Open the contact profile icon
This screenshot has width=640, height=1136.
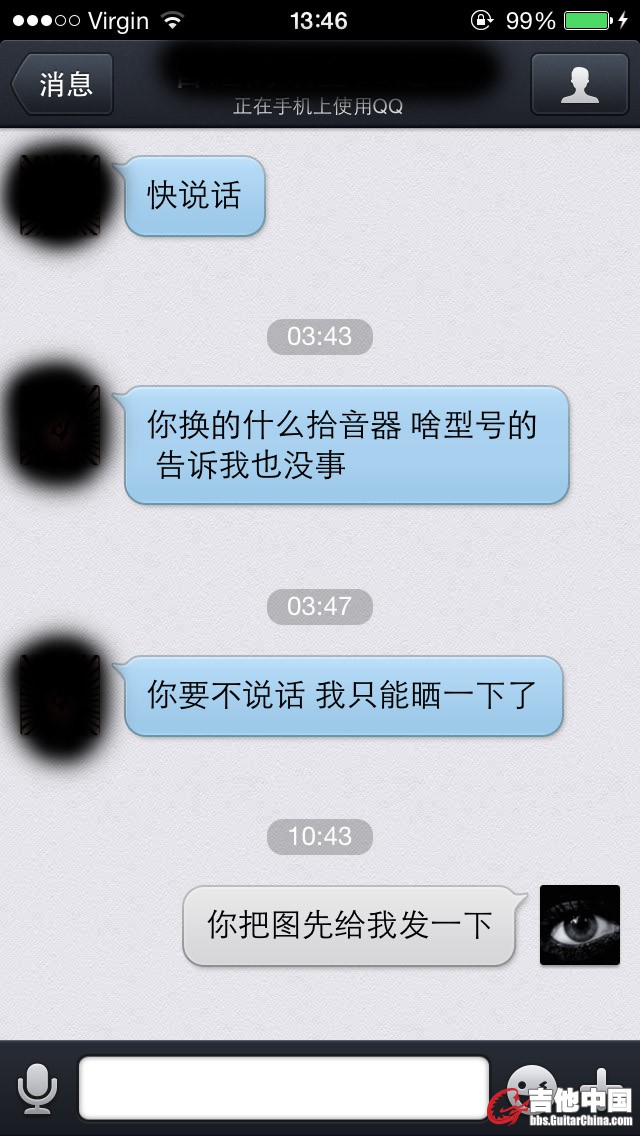pyautogui.click(x=579, y=84)
